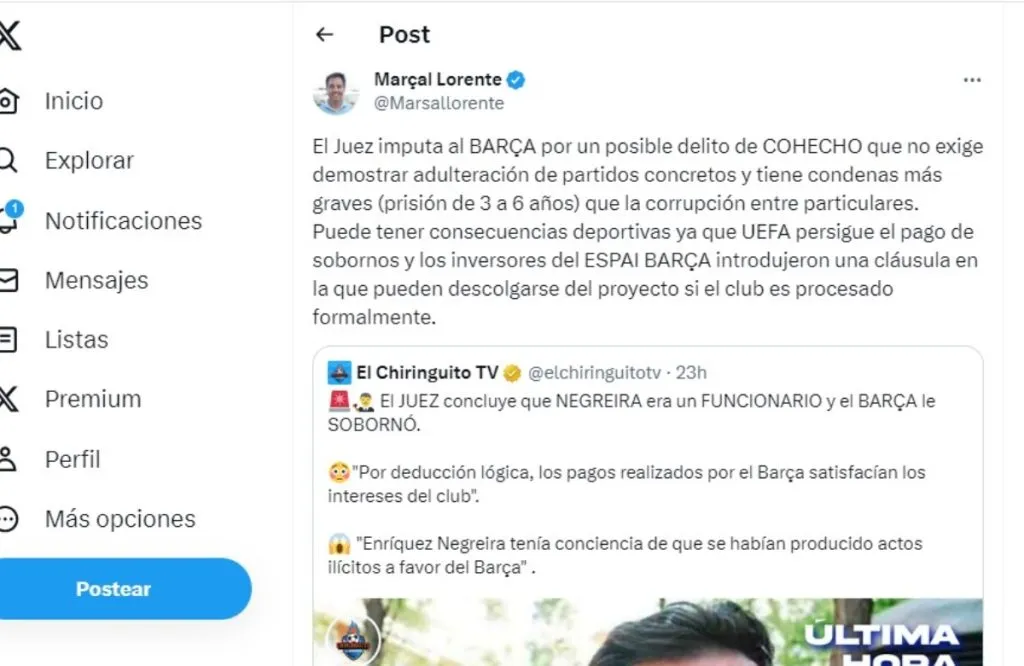Tap the Postear button
This screenshot has width=1024, height=666.
coord(114,589)
